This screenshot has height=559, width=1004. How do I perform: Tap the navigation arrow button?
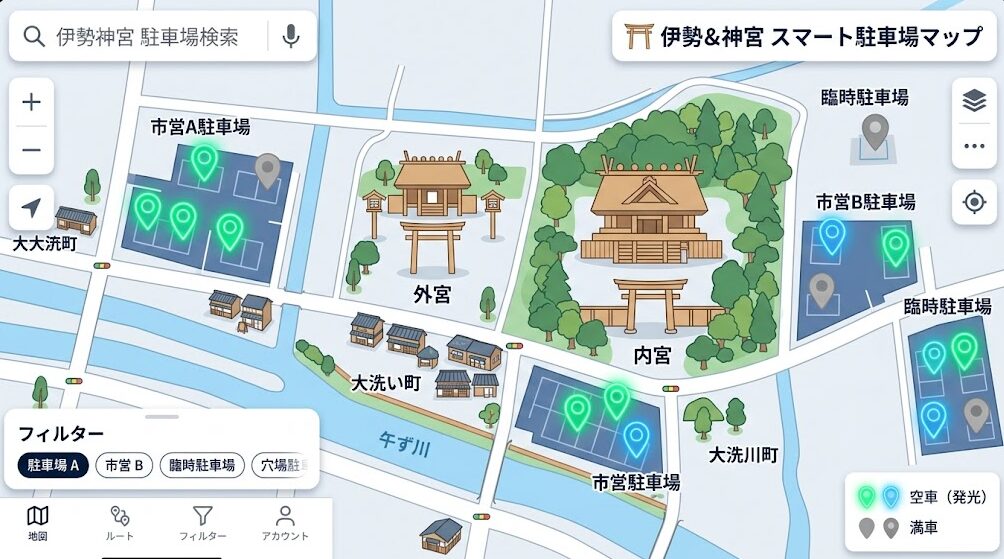coord(32,207)
